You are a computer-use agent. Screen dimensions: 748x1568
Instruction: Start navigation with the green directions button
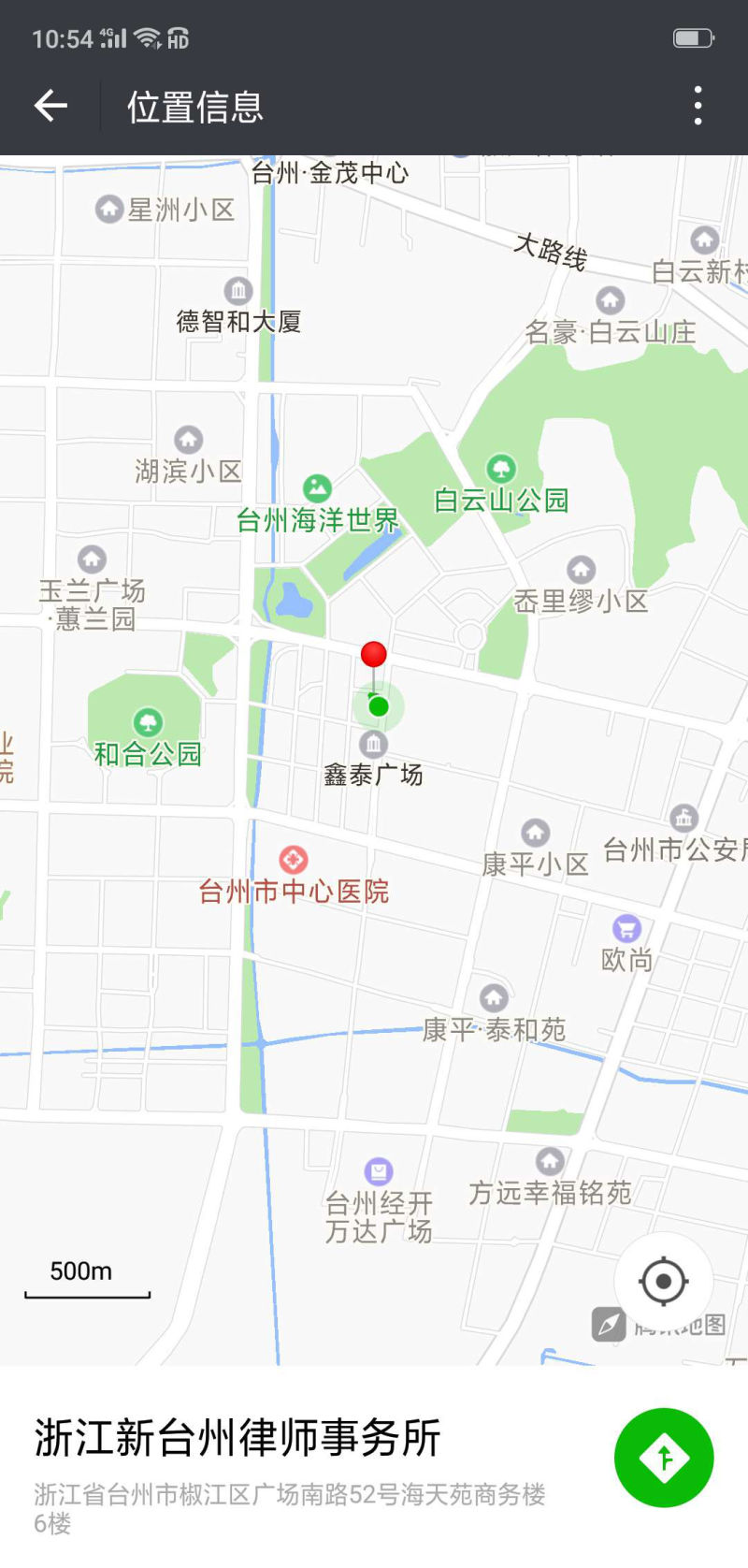tap(663, 1457)
